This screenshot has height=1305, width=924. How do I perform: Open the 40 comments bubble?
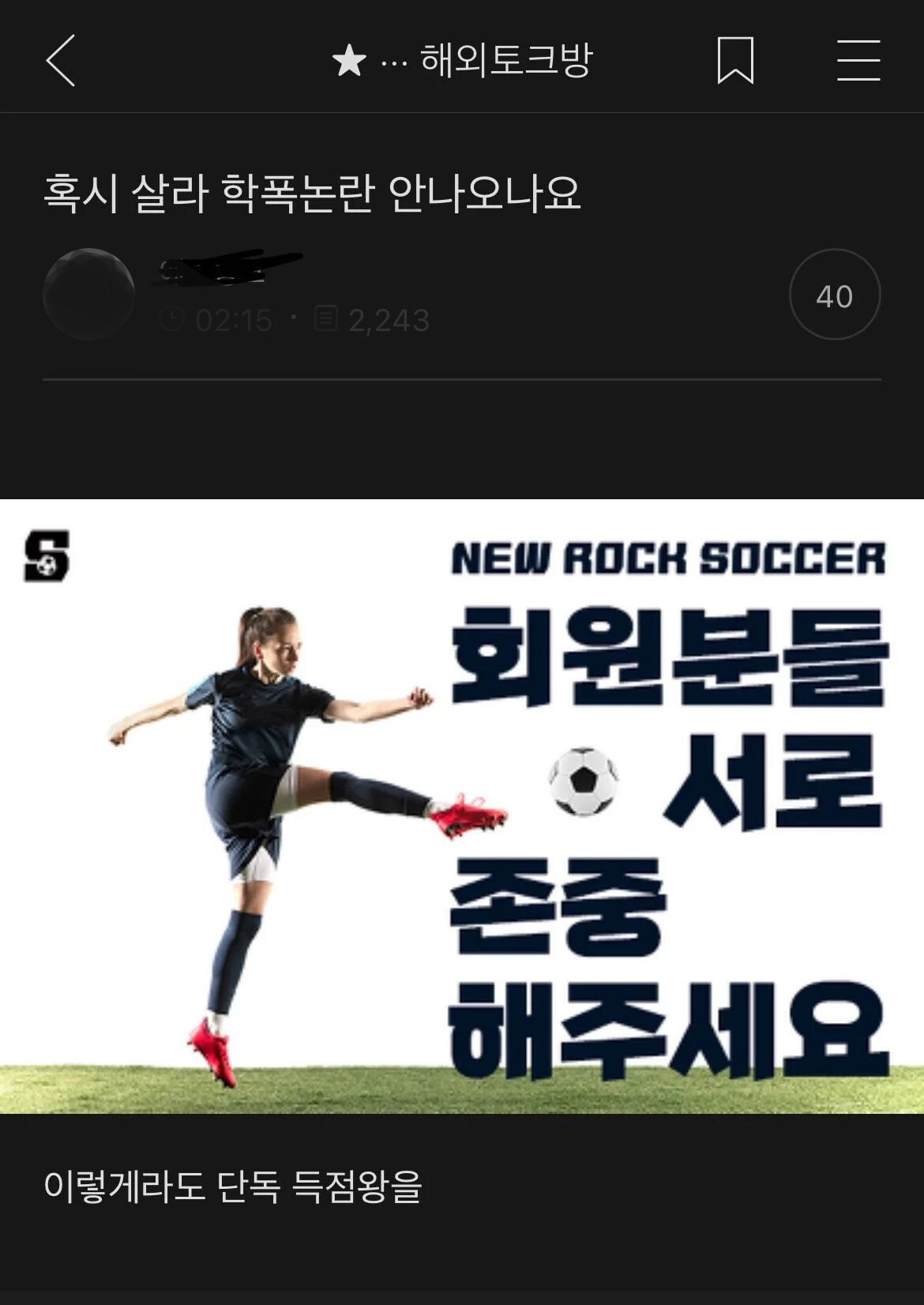834,295
